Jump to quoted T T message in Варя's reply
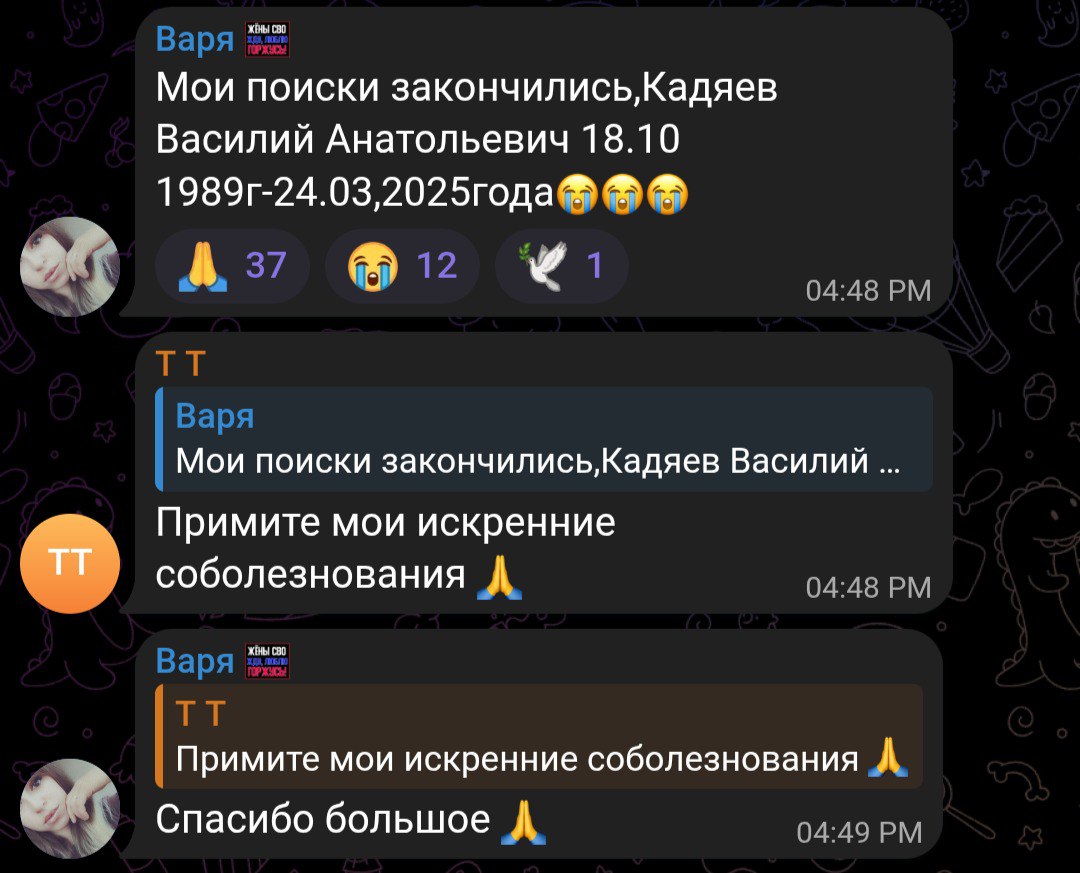This screenshot has width=1080, height=873. pyautogui.click(x=538, y=736)
